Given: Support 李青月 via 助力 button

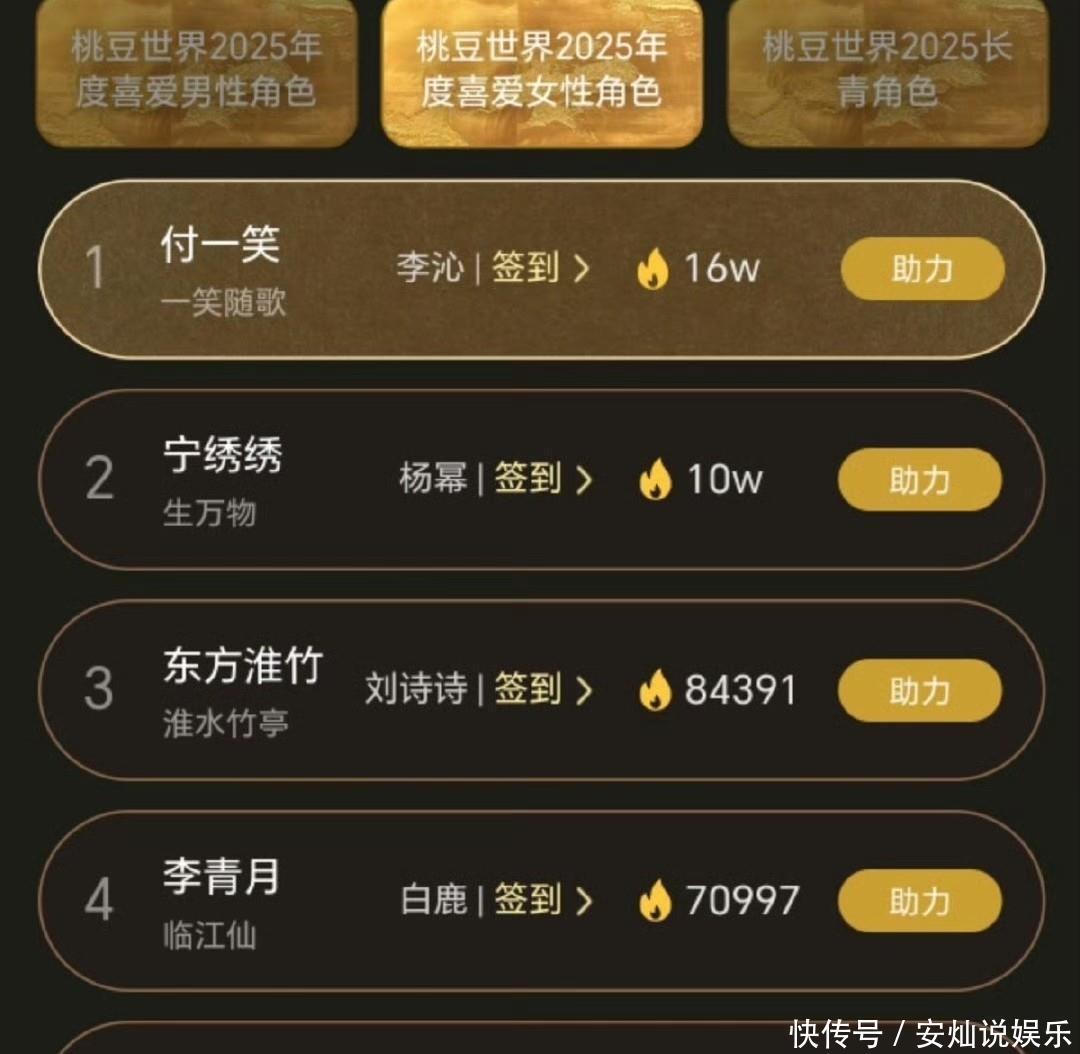Looking at the screenshot, I should click(x=919, y=901).
